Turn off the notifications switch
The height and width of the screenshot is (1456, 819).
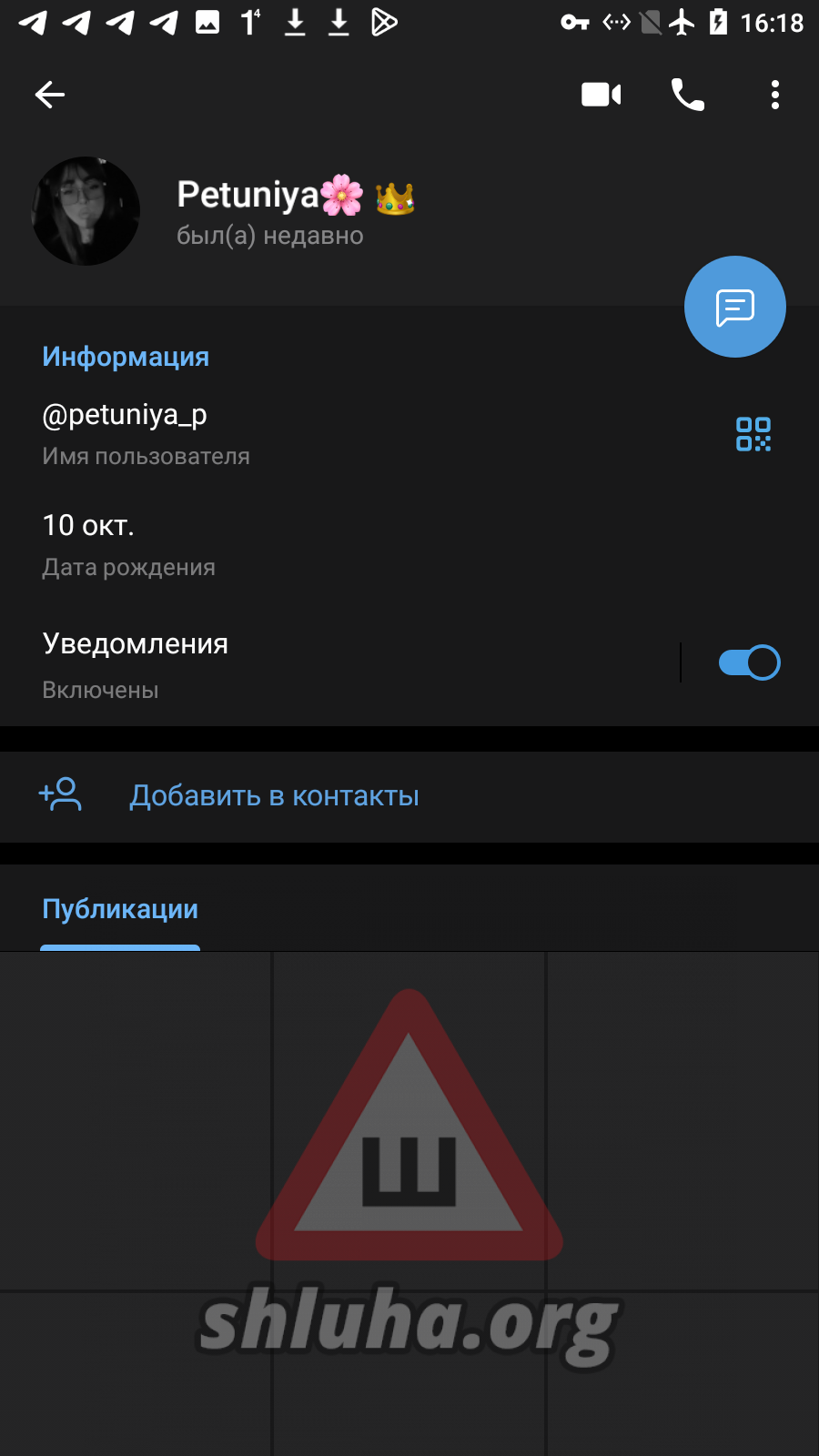[749, 662]
